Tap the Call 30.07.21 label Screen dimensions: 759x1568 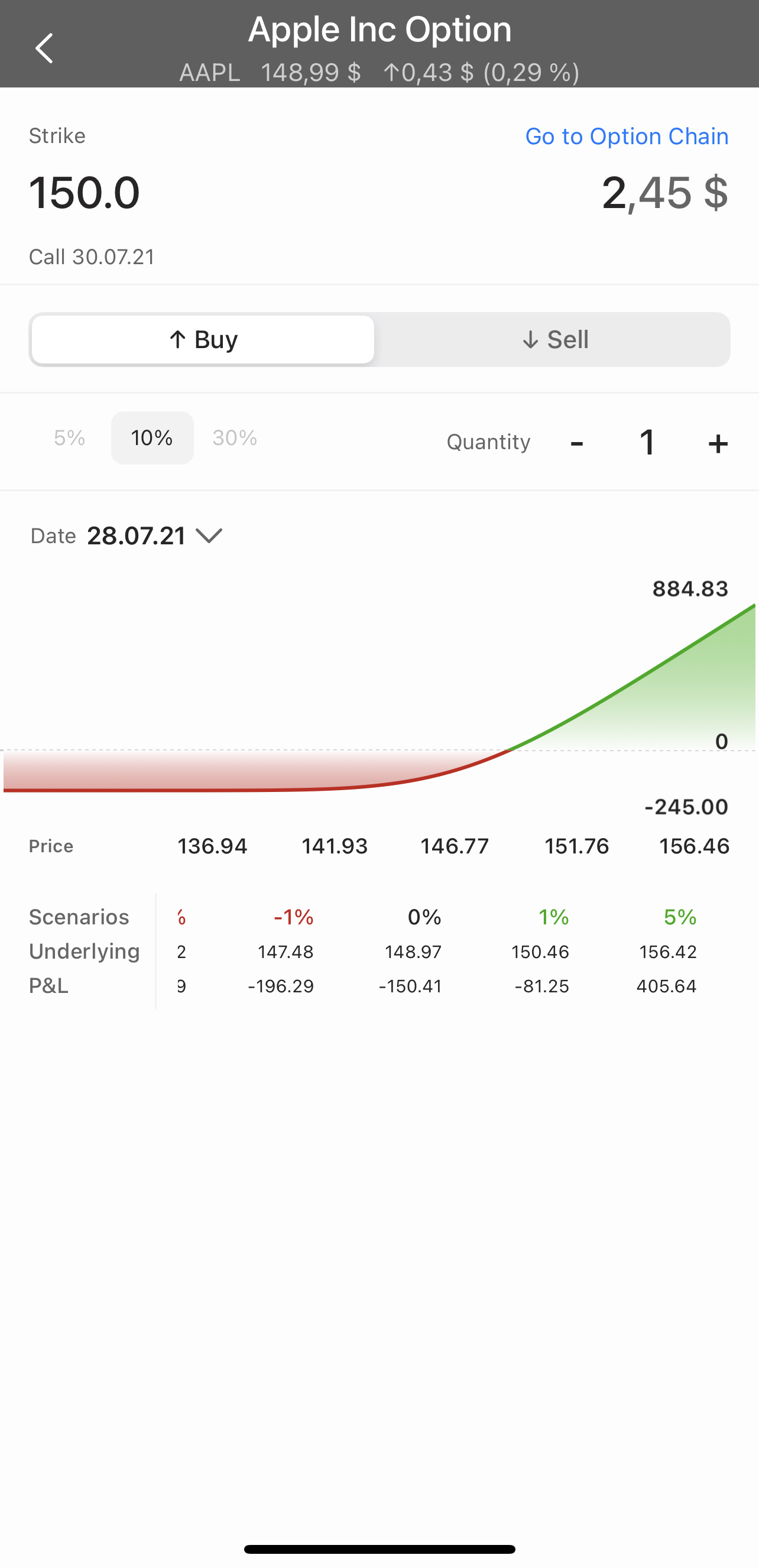coord(92,257)
